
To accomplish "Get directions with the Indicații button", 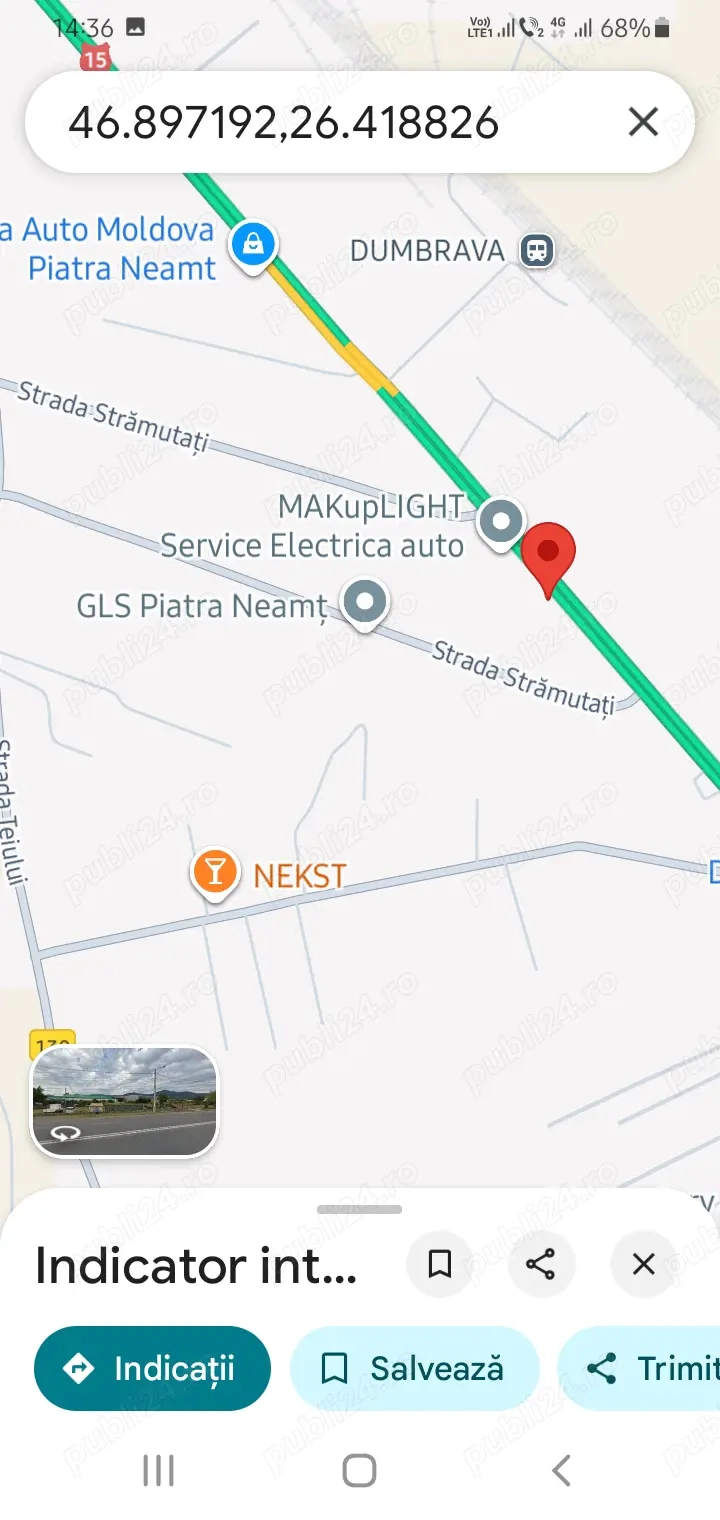I will [x=152, y=1368].
